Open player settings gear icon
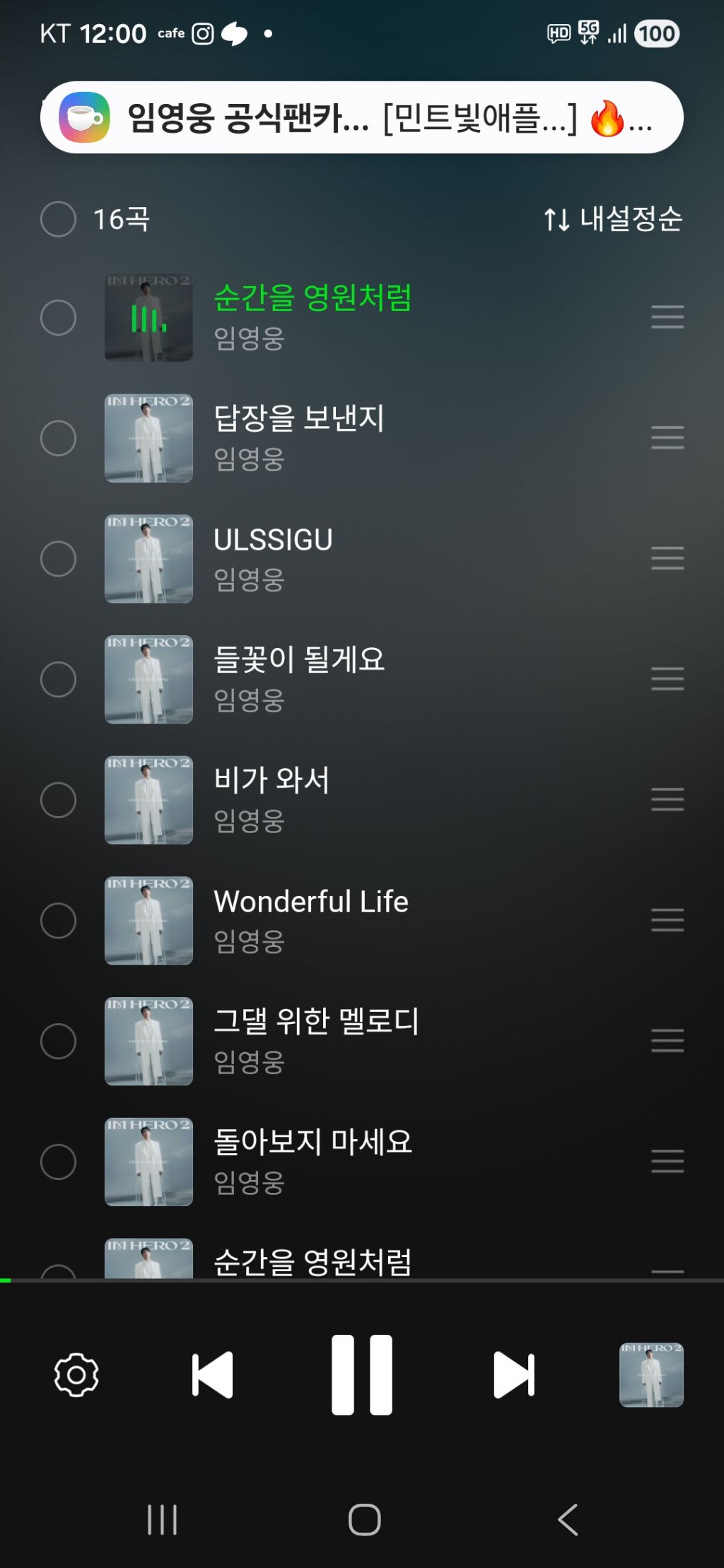This screenshot has width=724, height=1568. coord(76,1375)
